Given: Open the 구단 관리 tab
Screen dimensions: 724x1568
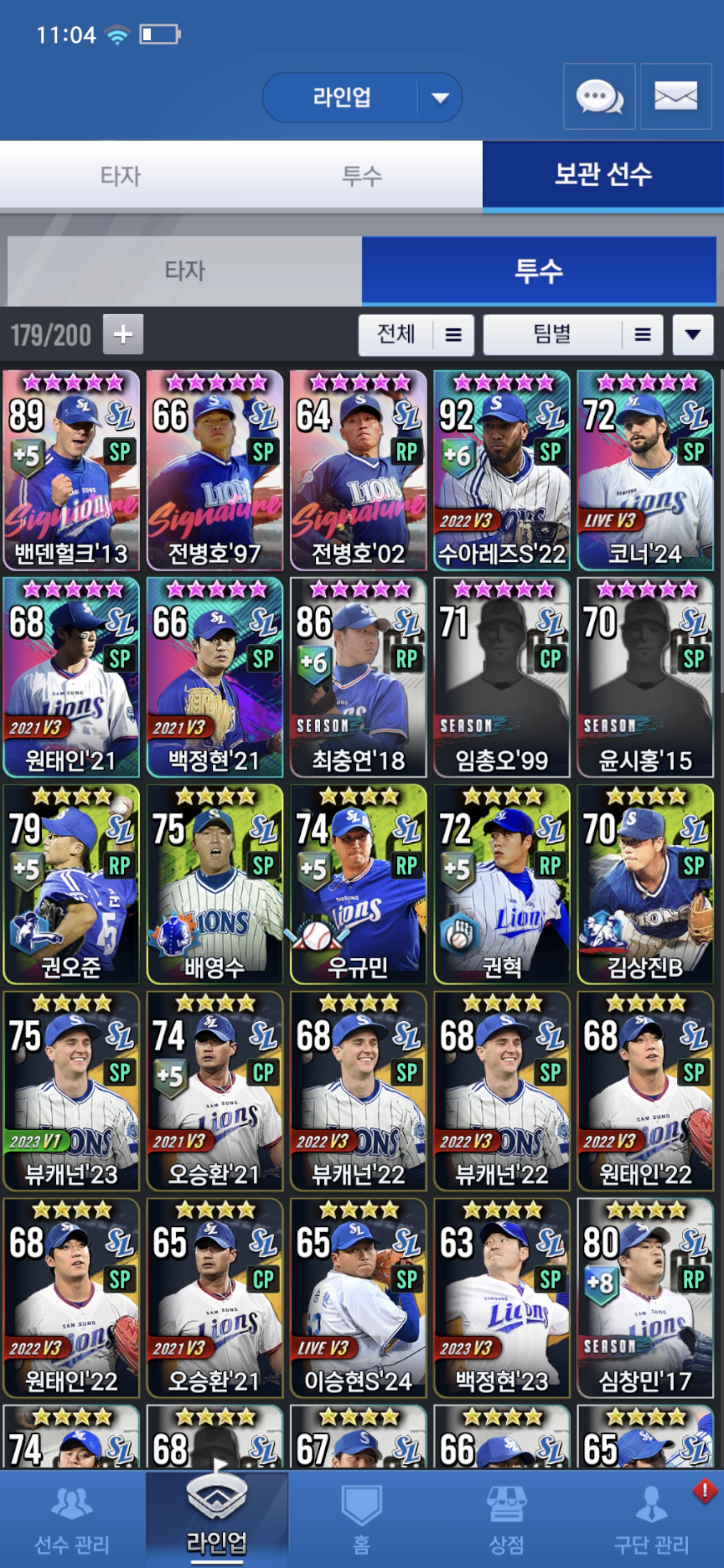Looking at the screenshot, I should [651, 1520].
